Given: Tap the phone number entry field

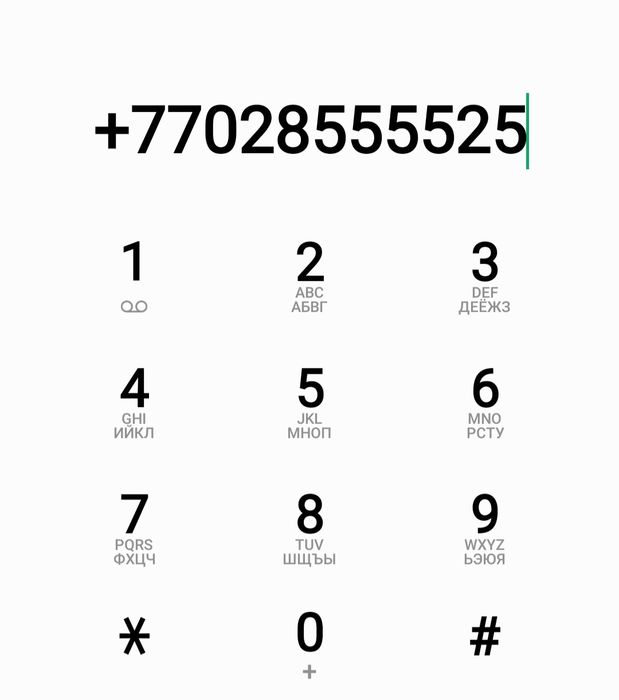Looking at the screenshot, I should (310, 130).
